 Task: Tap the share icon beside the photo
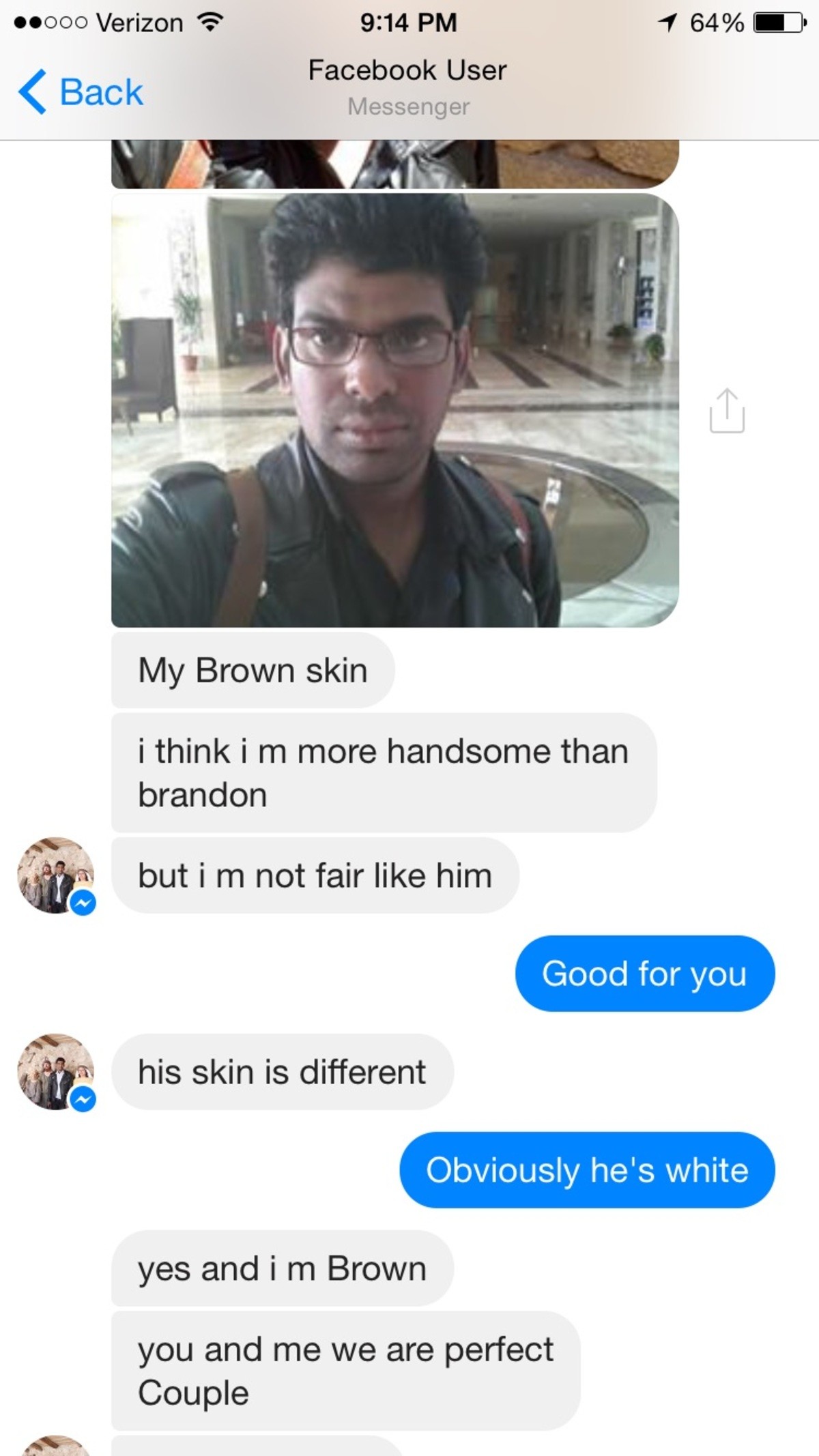coord(727,411)
